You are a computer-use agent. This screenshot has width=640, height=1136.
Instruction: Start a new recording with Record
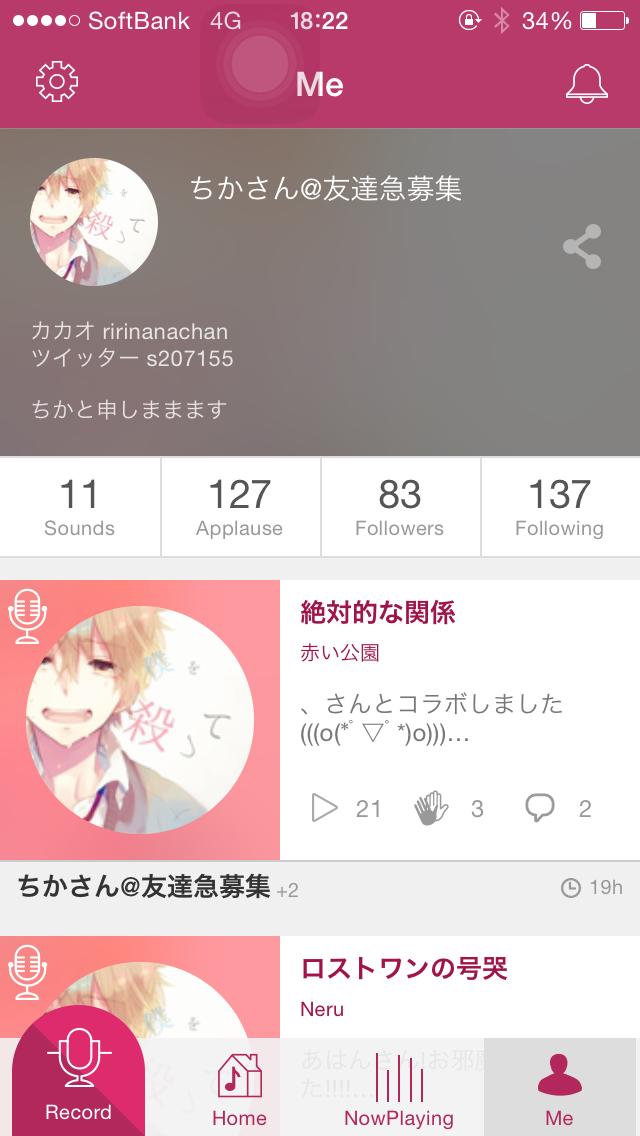pyautogui.click(x=78, y=1076)
